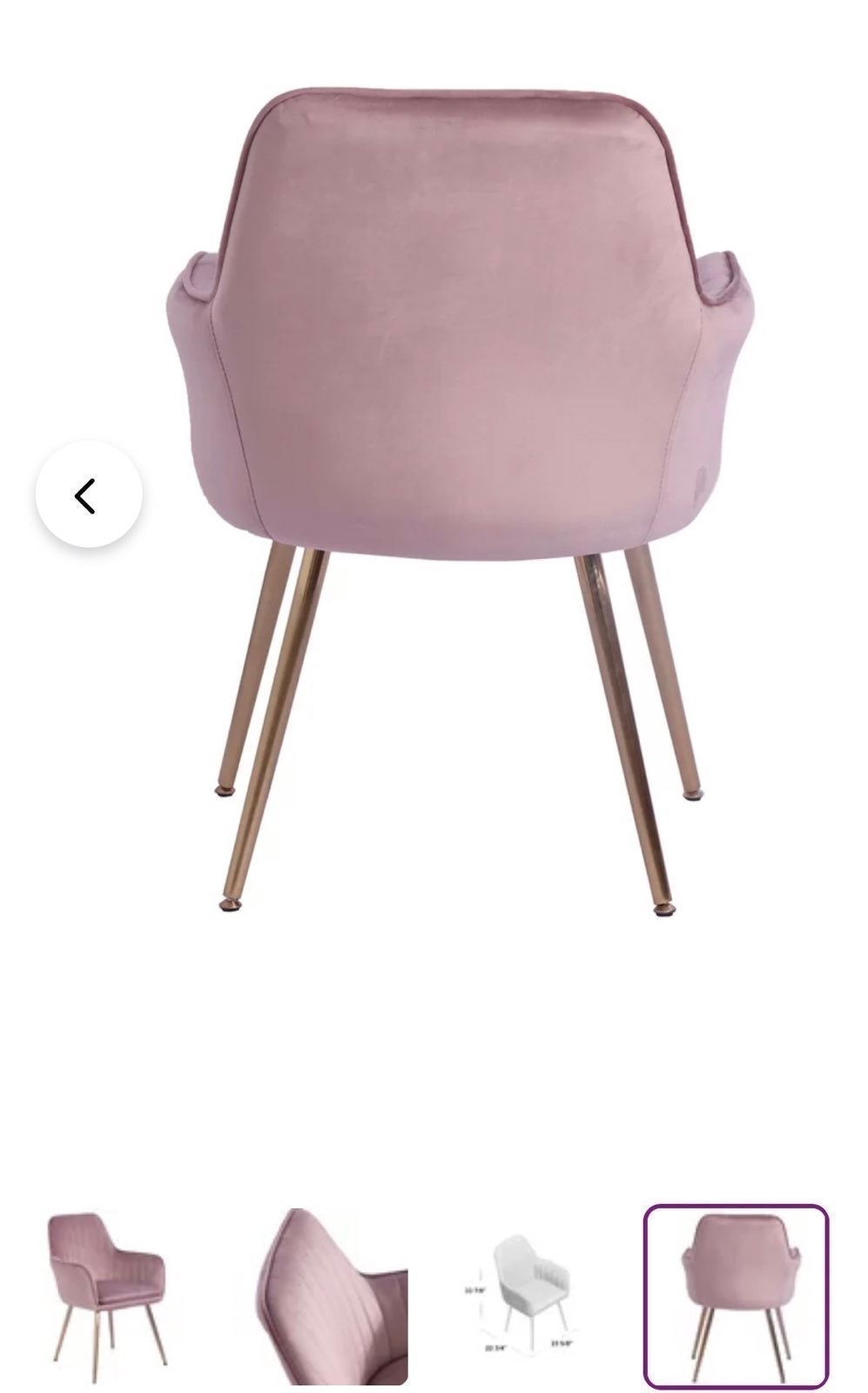Select the front angle chair thumbnail

109,1296
